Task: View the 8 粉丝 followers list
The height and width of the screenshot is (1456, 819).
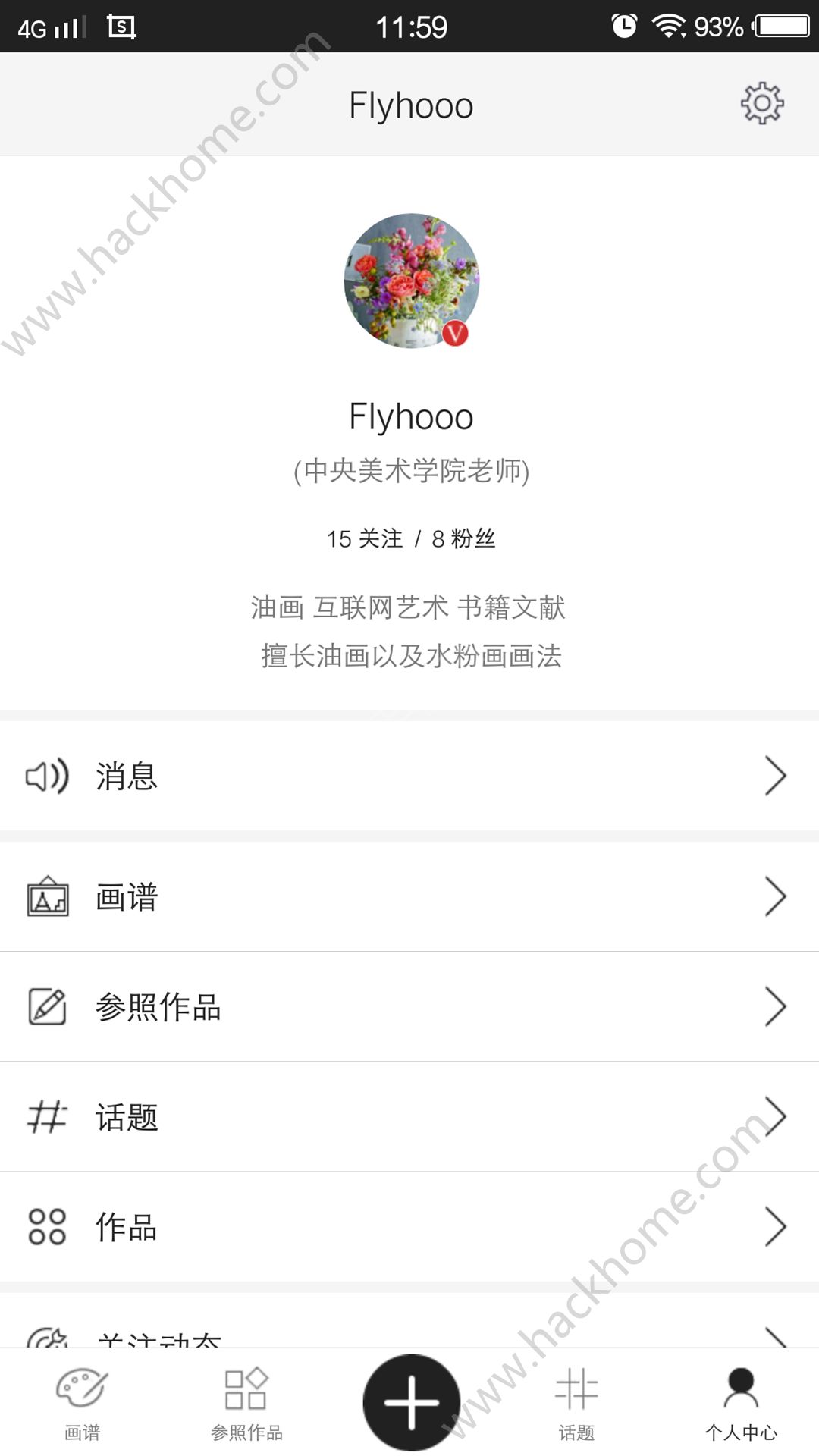Action: coord(463,538)
